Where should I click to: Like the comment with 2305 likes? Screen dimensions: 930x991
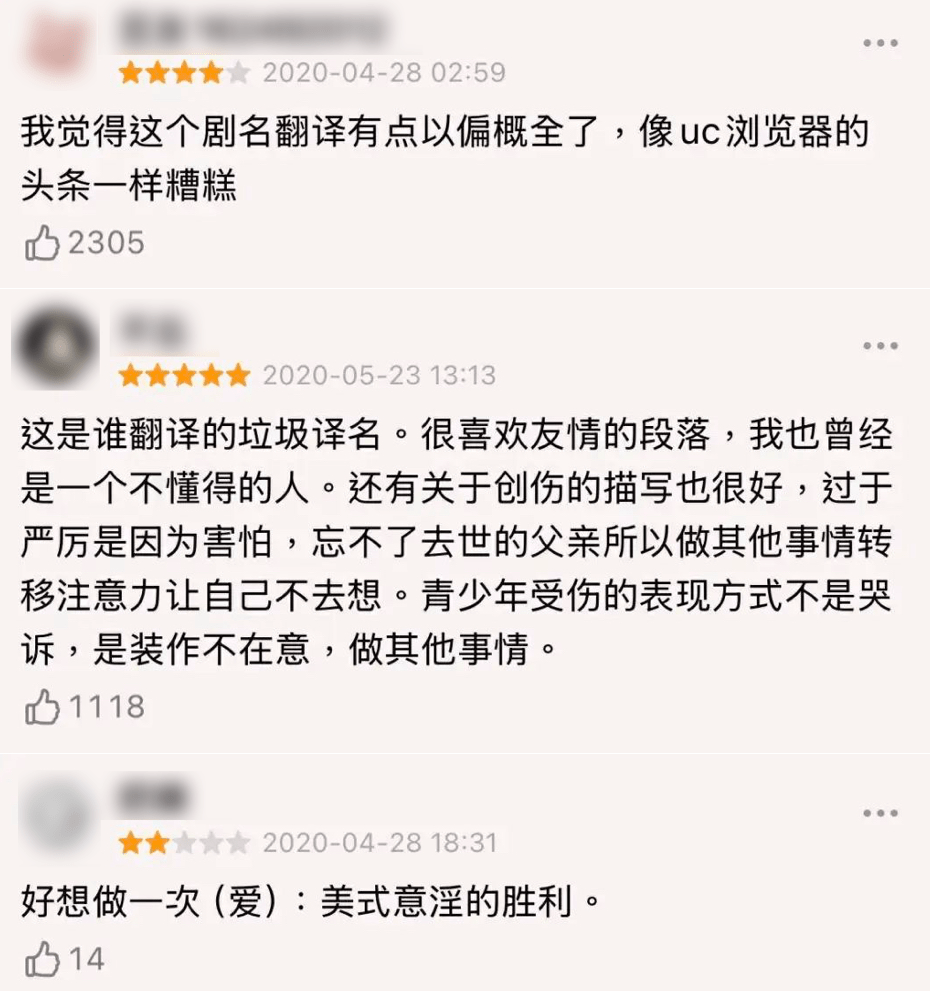tap(42, 243)
